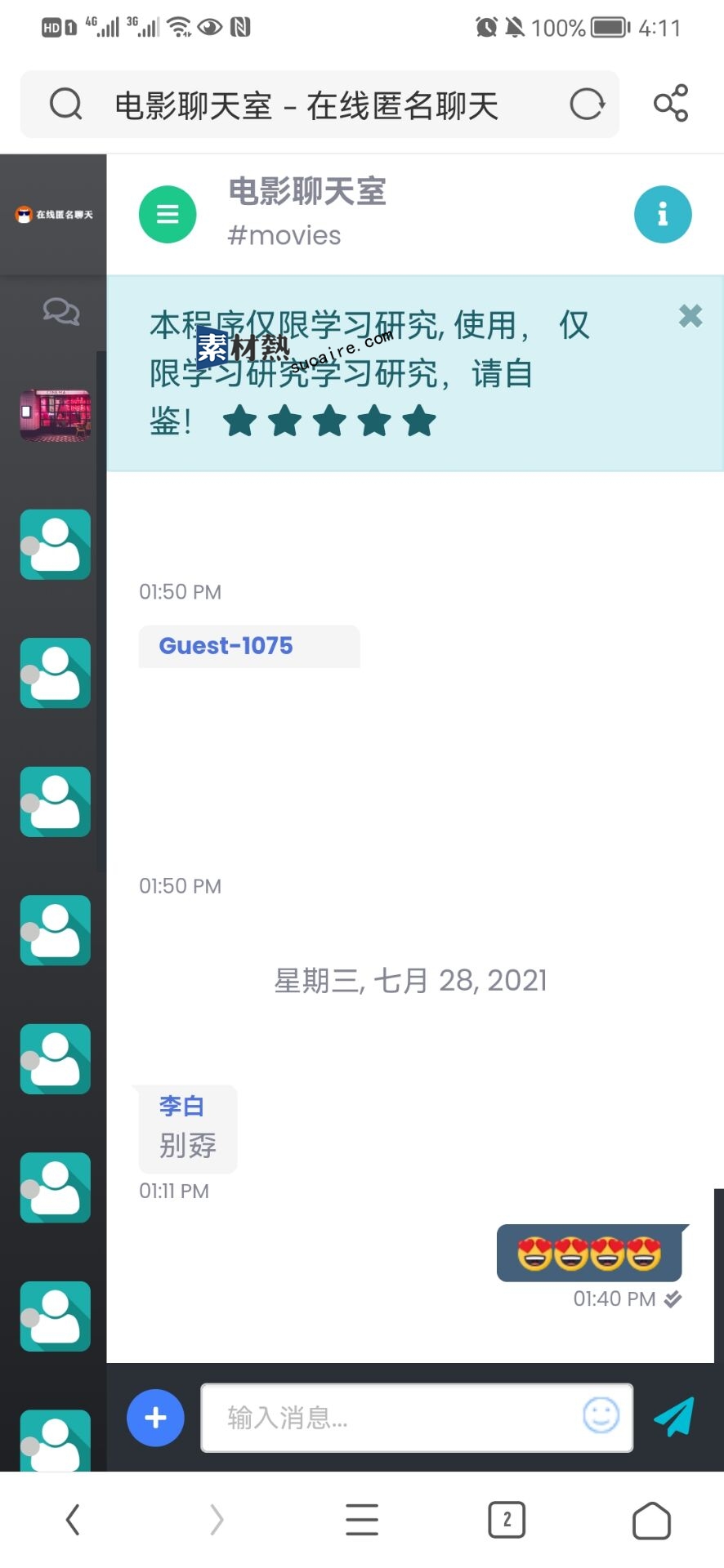Select the cinema room thumbnail
This screenshot has width=724, height=1568.
click(x=56, y=416)
